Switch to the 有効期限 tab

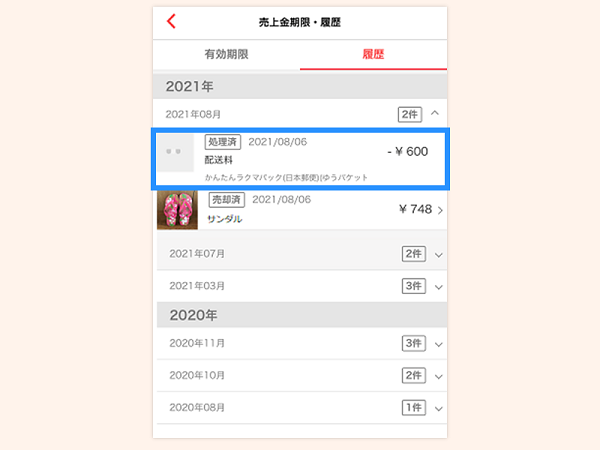225,54
